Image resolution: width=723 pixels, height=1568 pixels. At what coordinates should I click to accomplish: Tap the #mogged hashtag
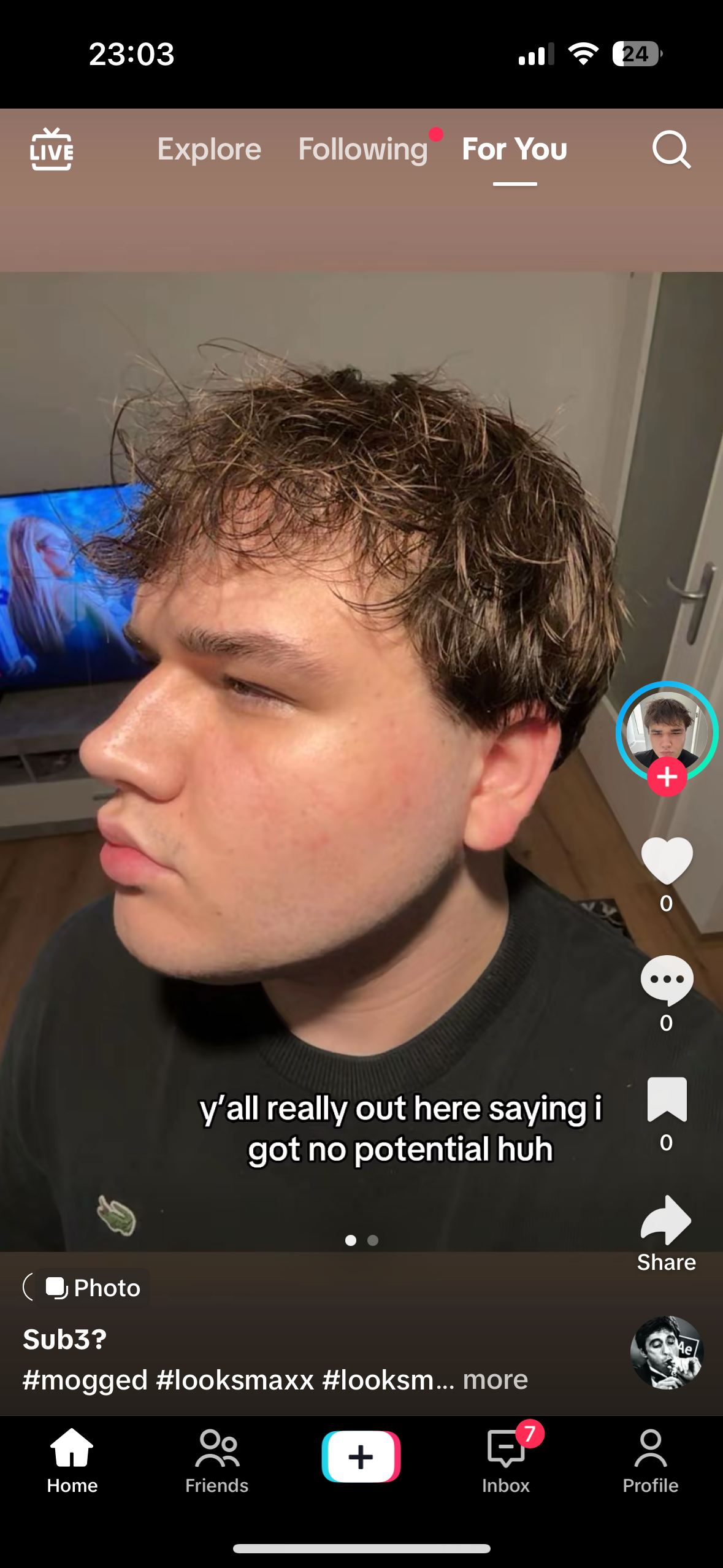click(x=85, y=1380)
